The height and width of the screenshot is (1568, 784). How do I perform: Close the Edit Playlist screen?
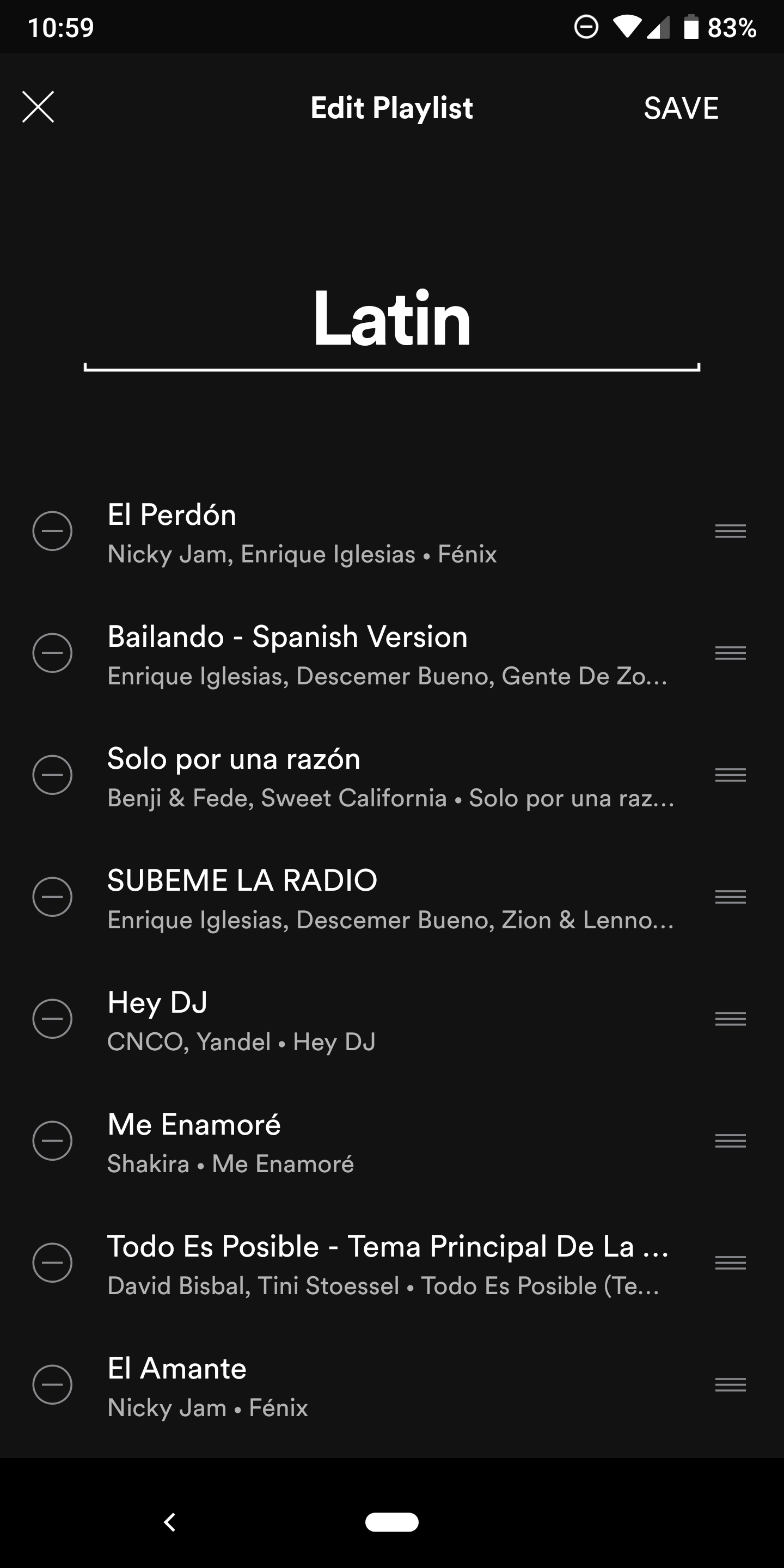38,107
